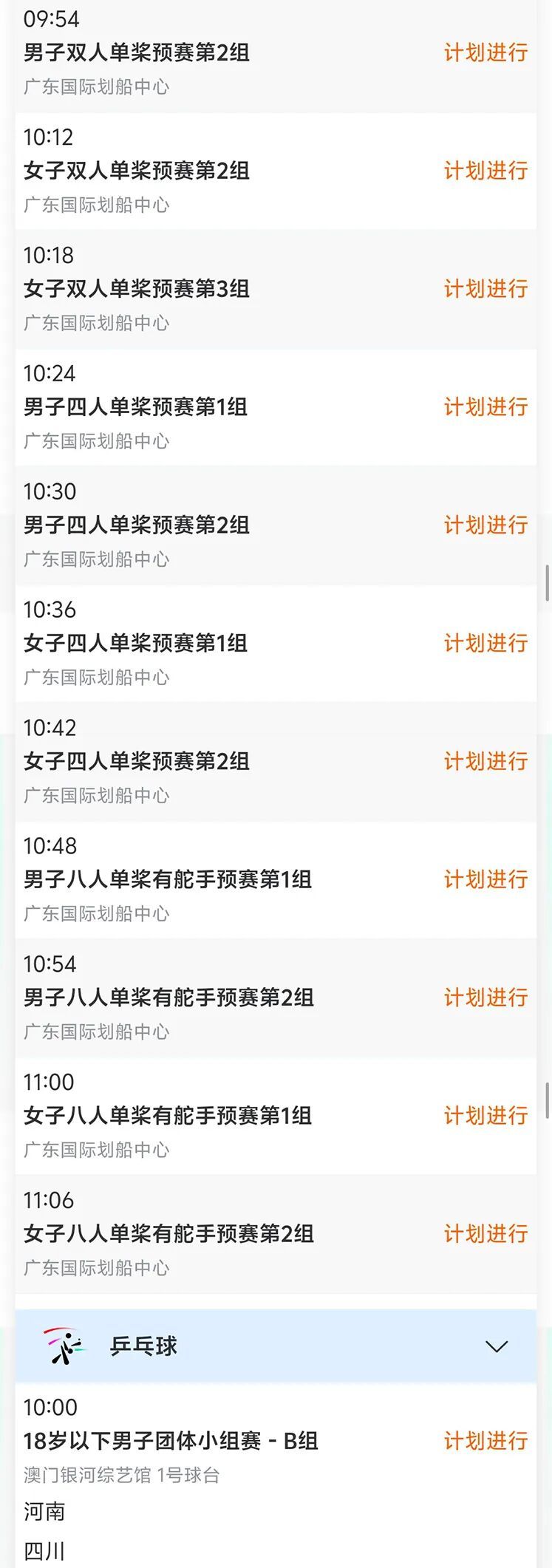Open 女子四人单桨预赛第1组 event
Screen dimensions: 552x1568
[136, 644]
